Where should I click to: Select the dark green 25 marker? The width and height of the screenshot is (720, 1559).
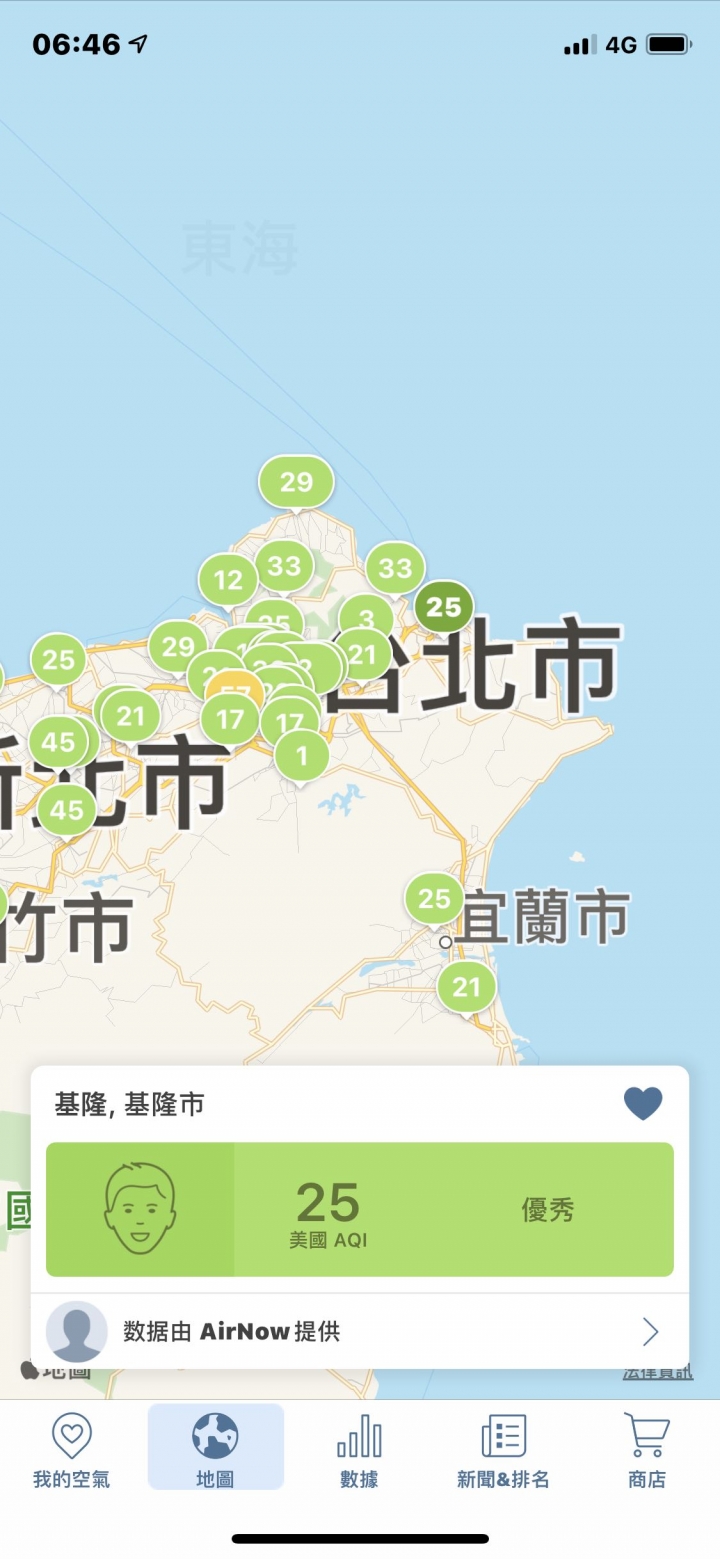(x=443, y=607)
